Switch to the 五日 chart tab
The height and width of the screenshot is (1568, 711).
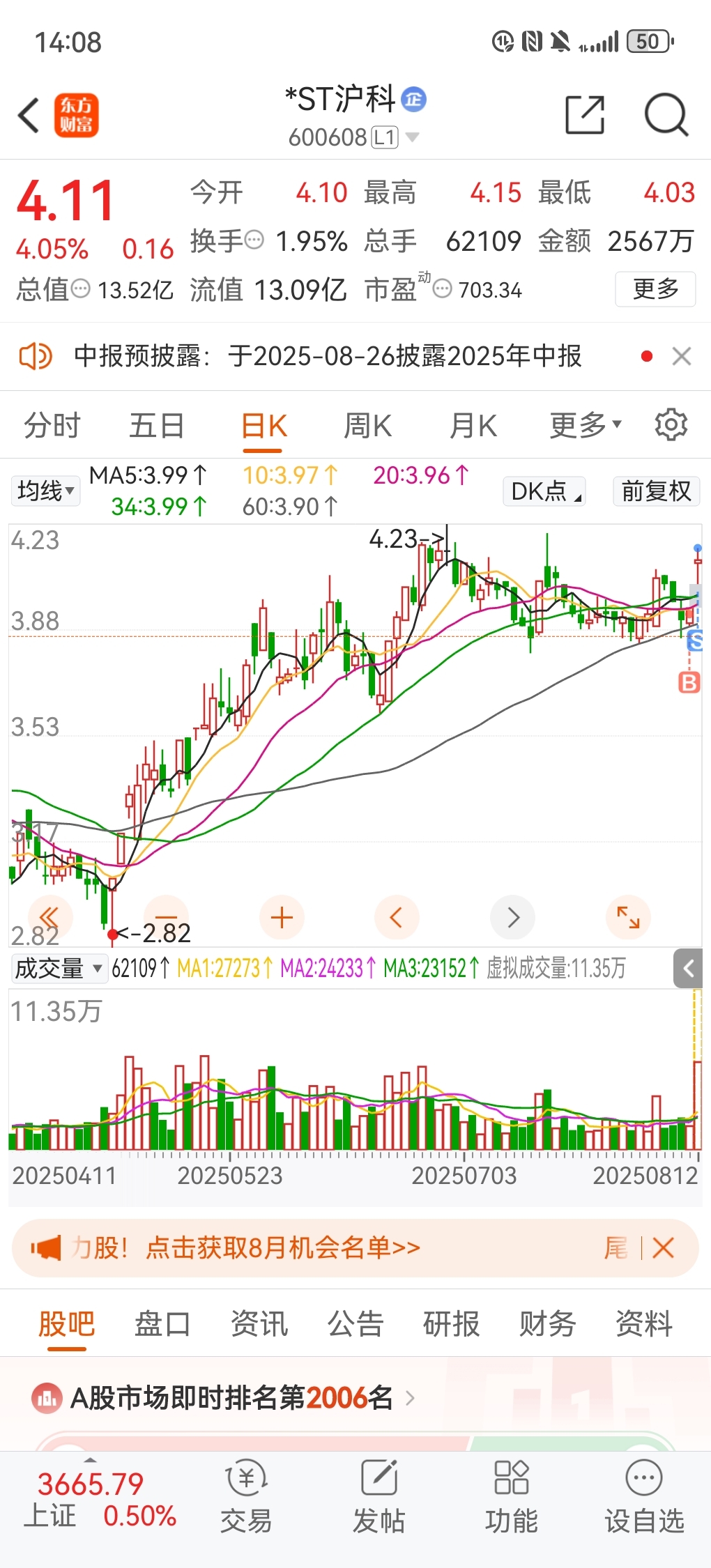coord(156,425)
